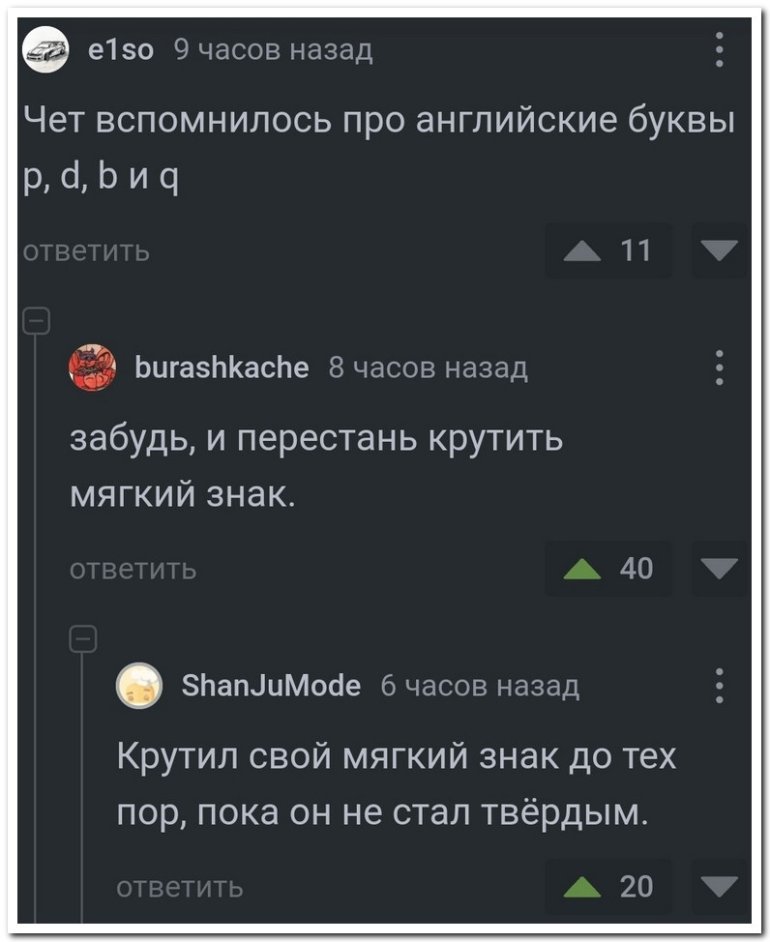Downvote burashkache's comment
Screen dimensions: 770x942
tap(720, 569)
